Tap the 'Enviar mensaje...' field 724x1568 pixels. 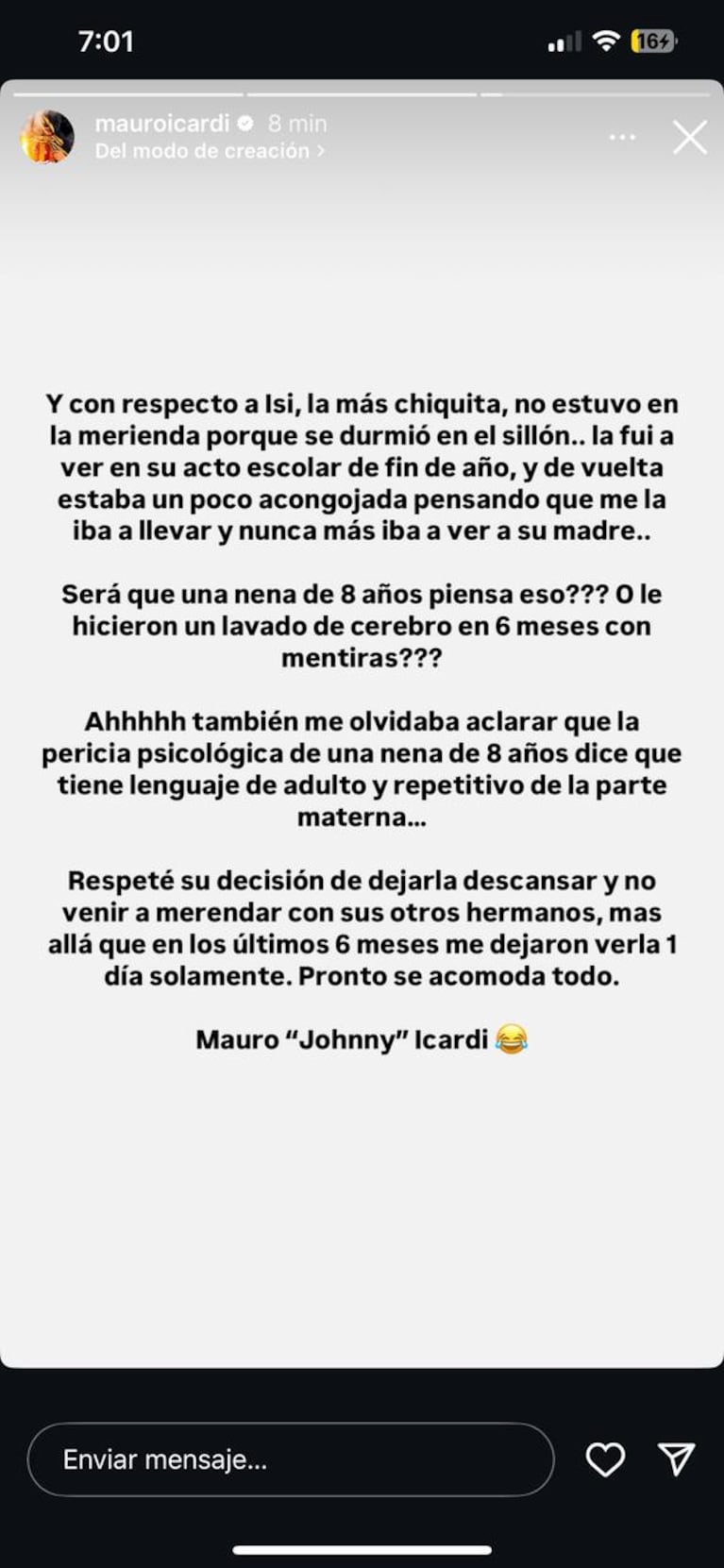point(290,1459)
